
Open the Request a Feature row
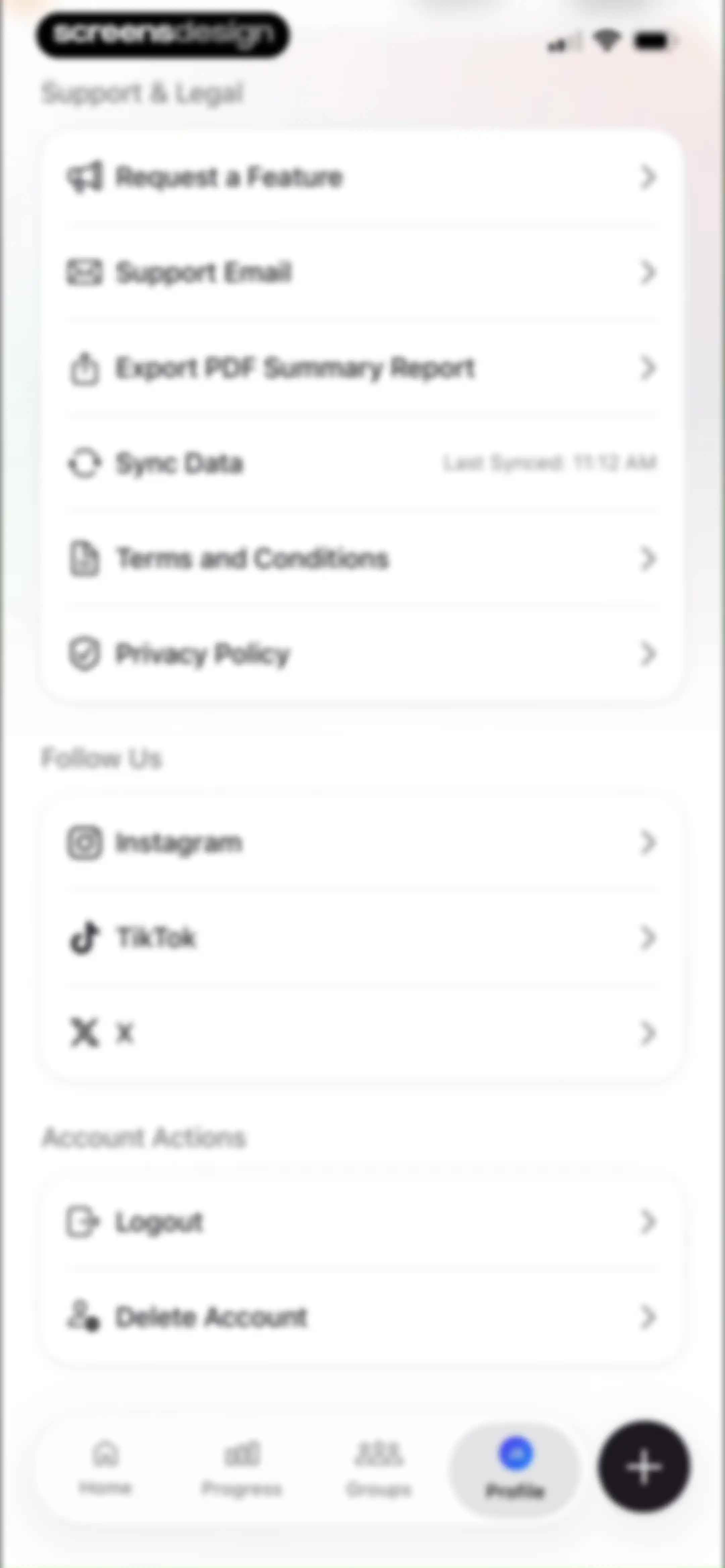[362, 177]
